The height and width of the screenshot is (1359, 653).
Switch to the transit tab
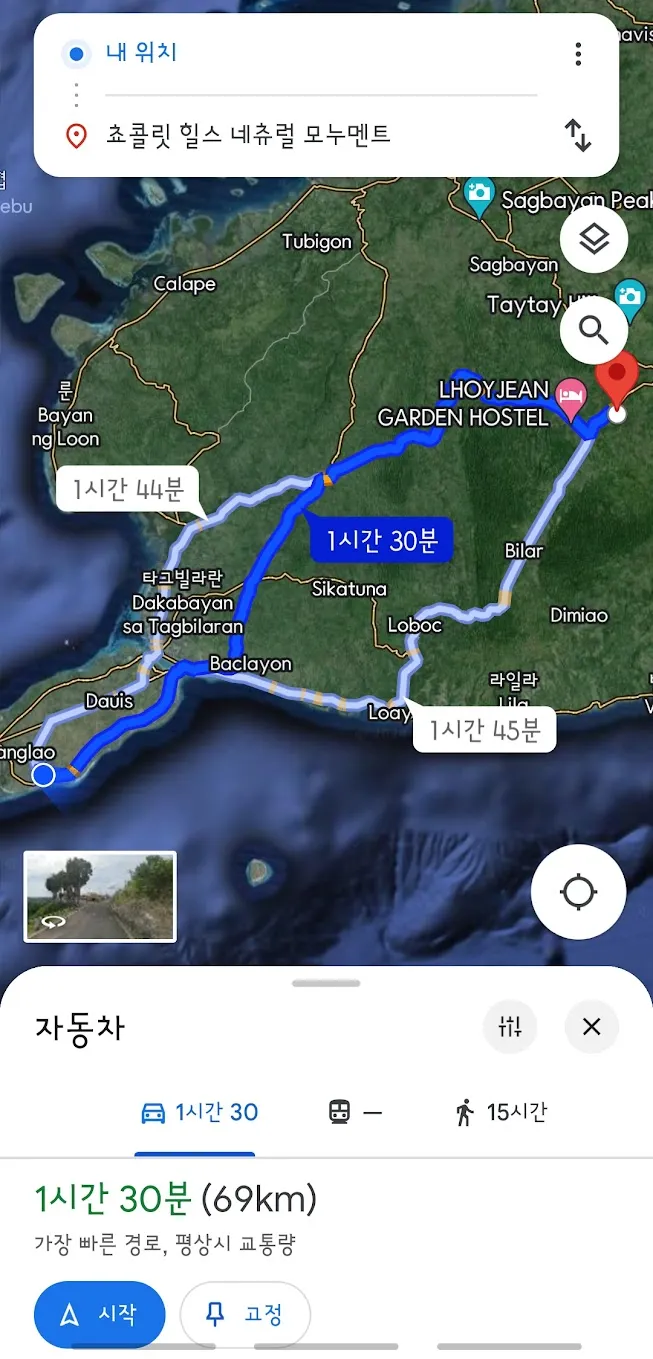click(355, 1112)
